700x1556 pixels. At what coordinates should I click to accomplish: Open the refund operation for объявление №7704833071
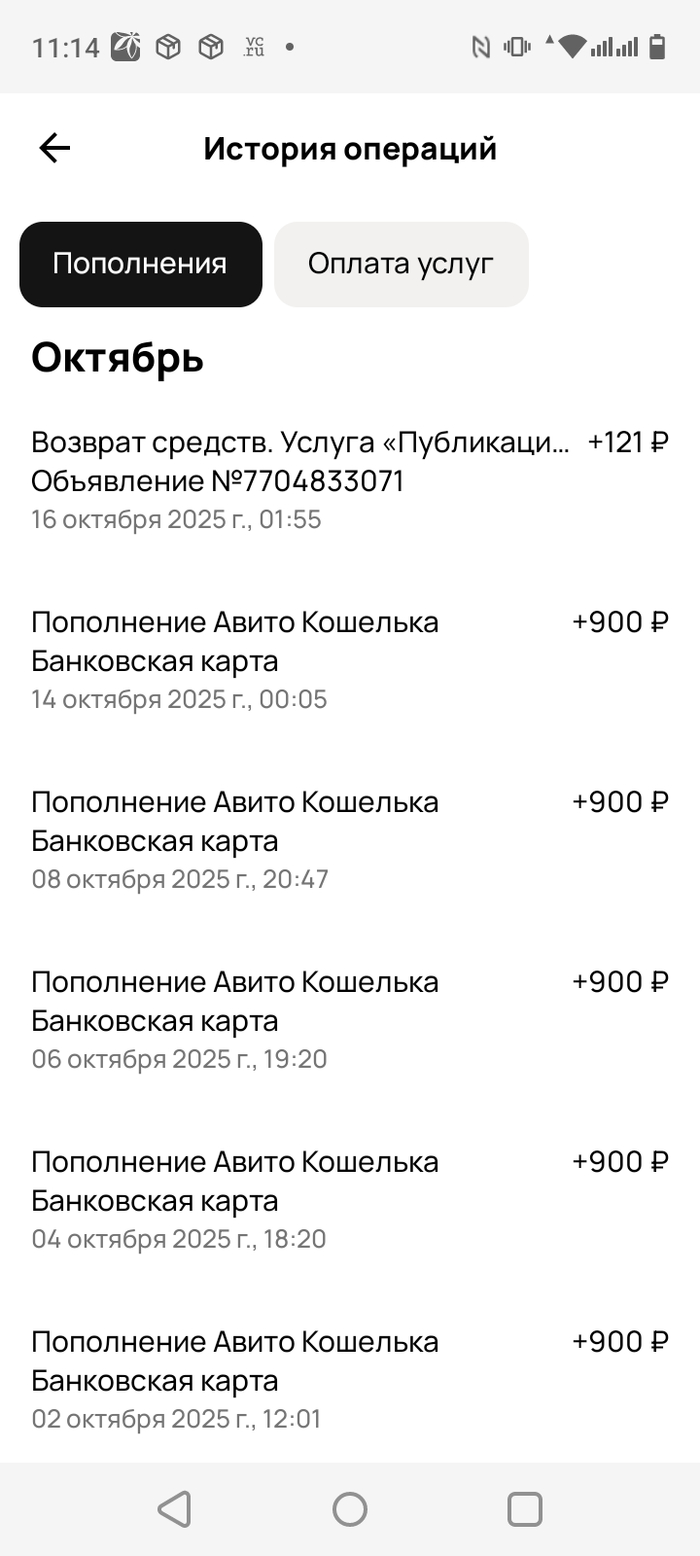tap(300, 480)
